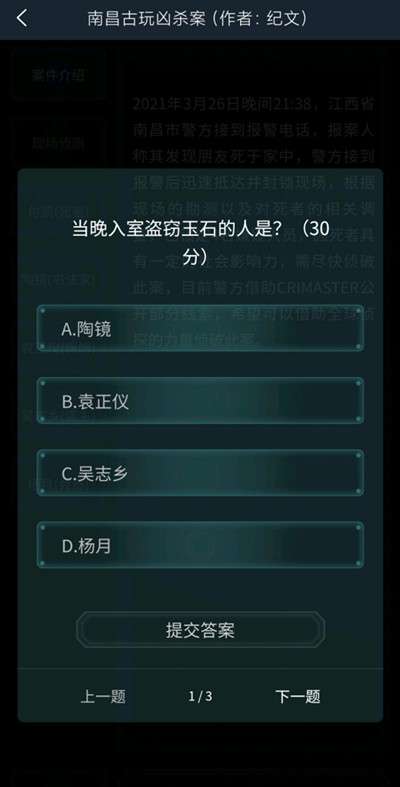Viewport: 400px width, 787px height.
Task: Go to previous question via 上一题
Action: [103, 696]
